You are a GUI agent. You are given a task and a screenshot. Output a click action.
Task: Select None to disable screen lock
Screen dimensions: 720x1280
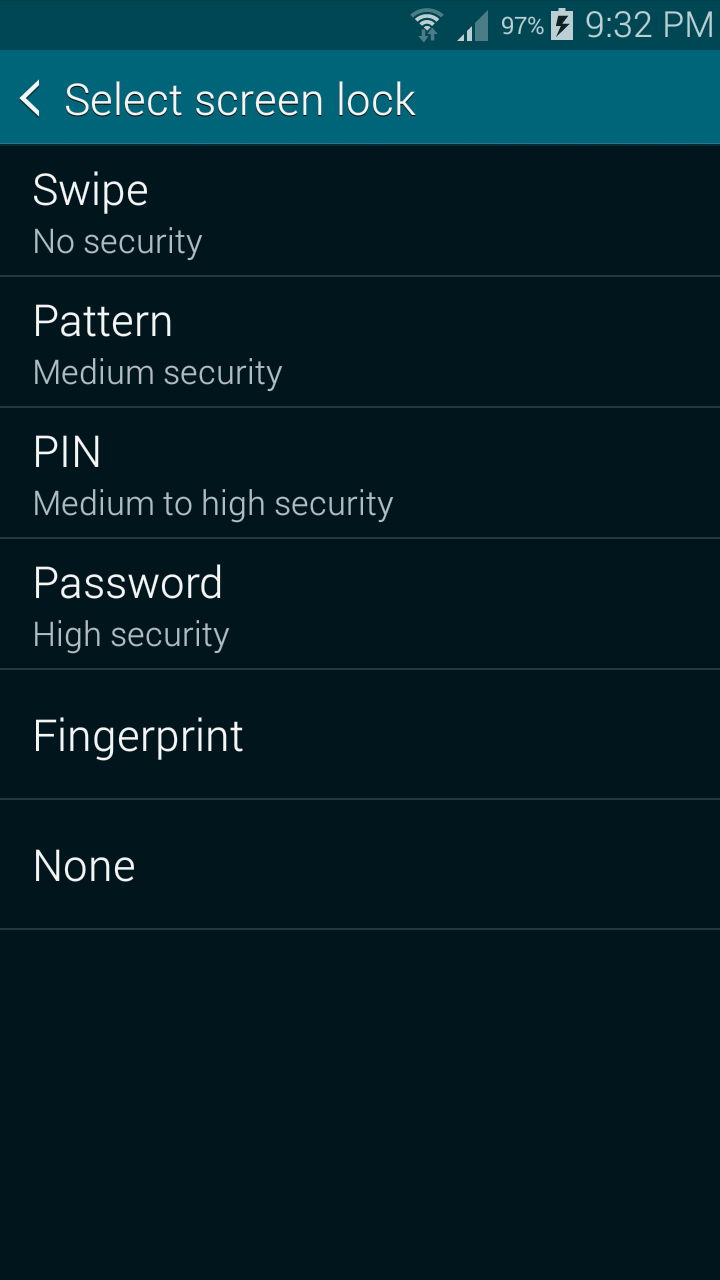pos(360,865)
